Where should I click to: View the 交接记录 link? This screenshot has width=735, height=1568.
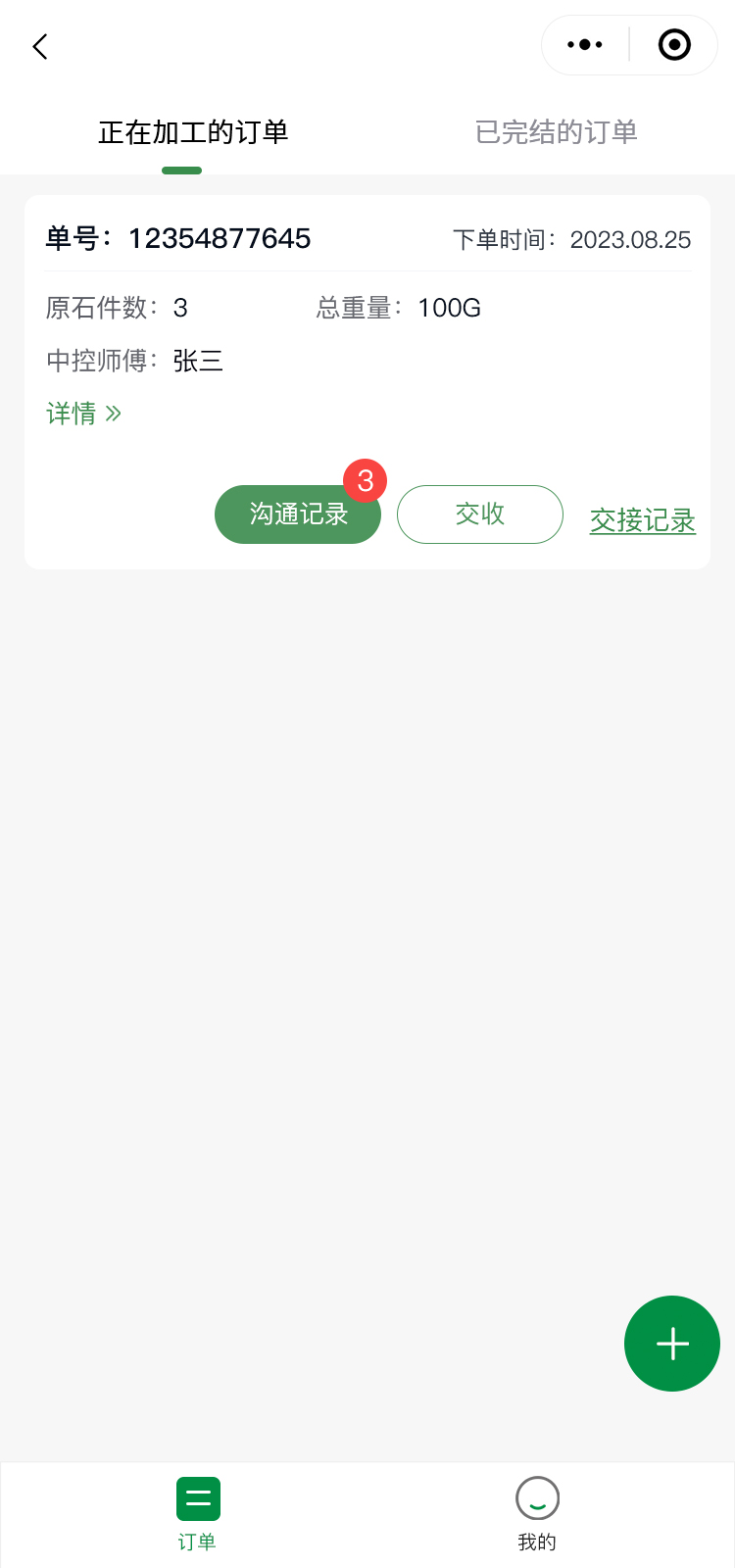(642, 520)
